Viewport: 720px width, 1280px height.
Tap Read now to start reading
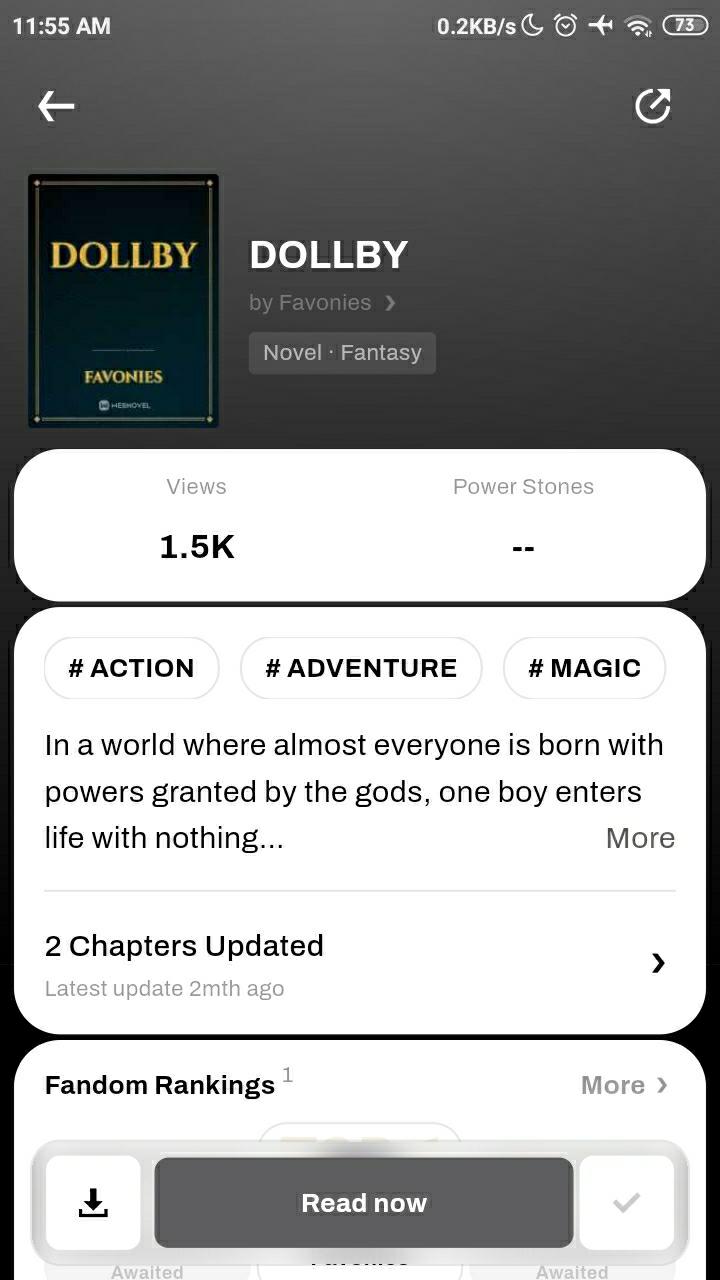tap(364, 1203)
